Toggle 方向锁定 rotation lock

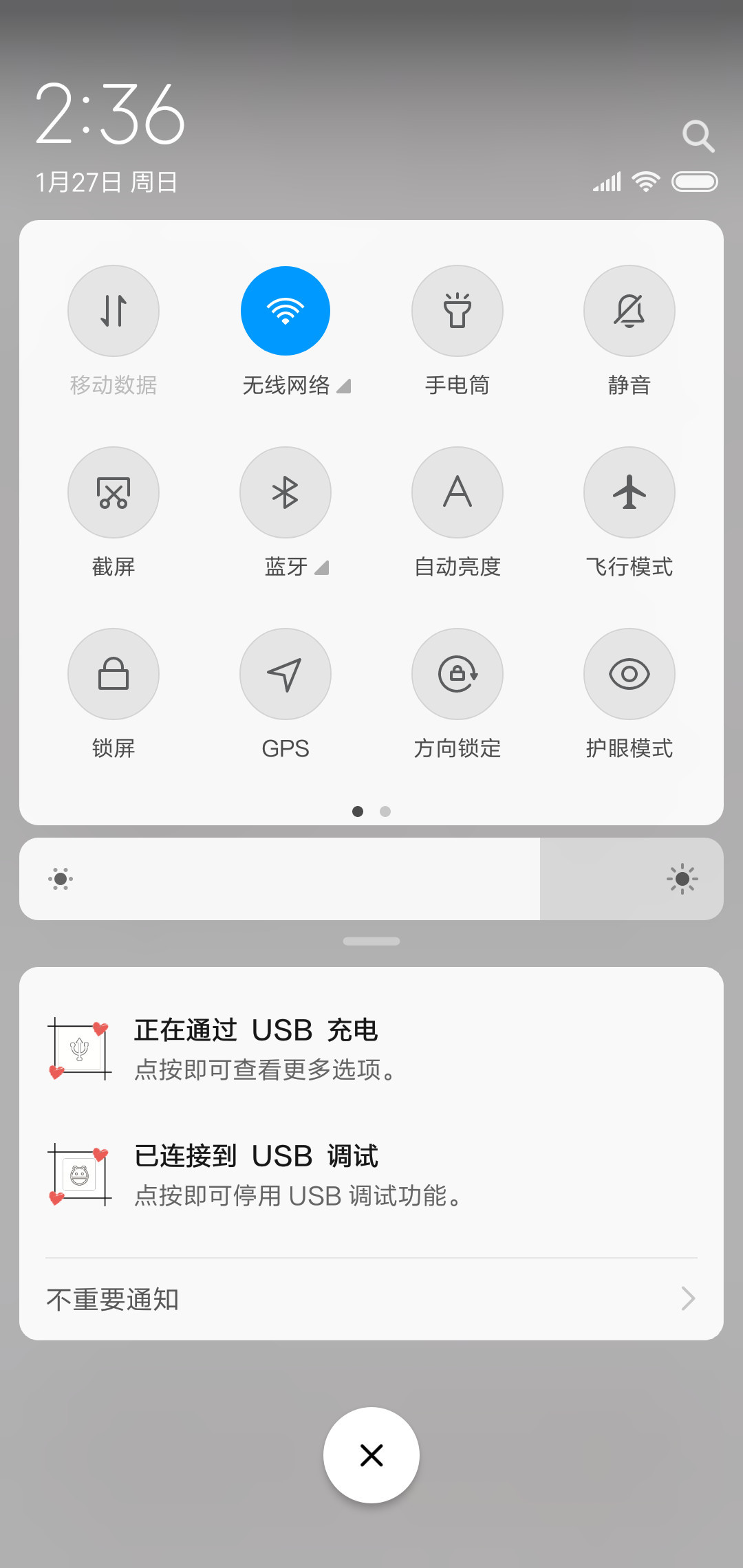(457, 674)
